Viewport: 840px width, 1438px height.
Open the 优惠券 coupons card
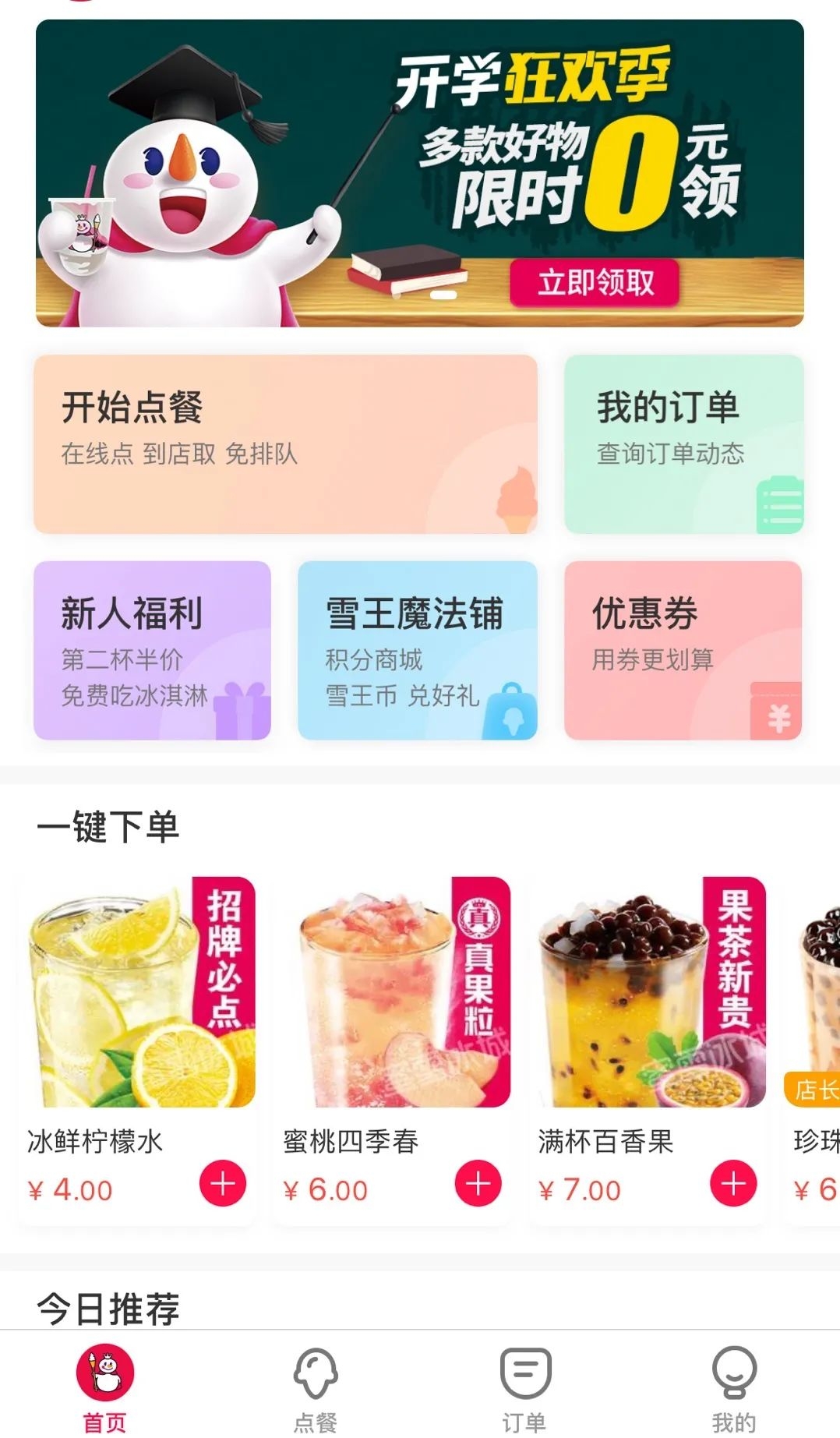coord(683,650)
